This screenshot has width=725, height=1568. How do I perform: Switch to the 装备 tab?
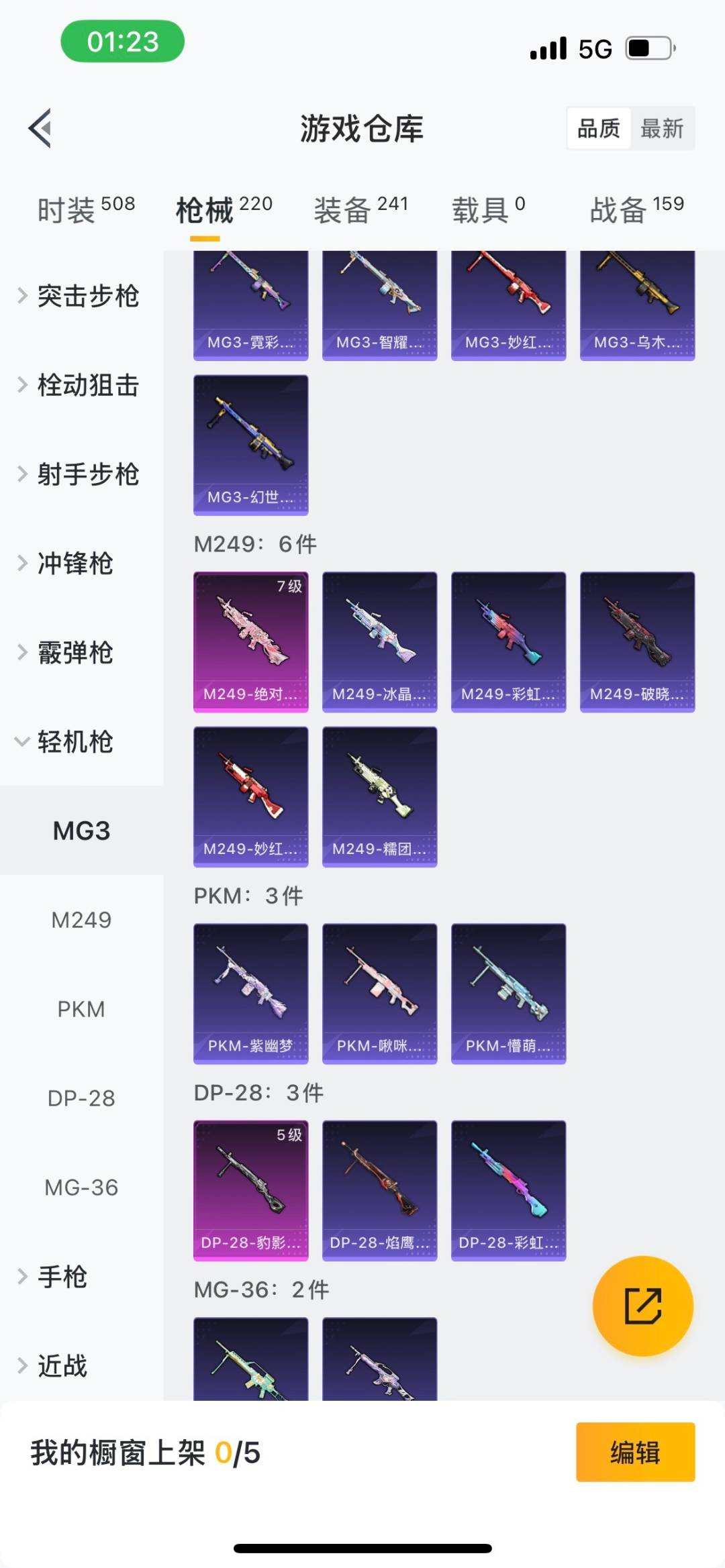click(360, 210)
